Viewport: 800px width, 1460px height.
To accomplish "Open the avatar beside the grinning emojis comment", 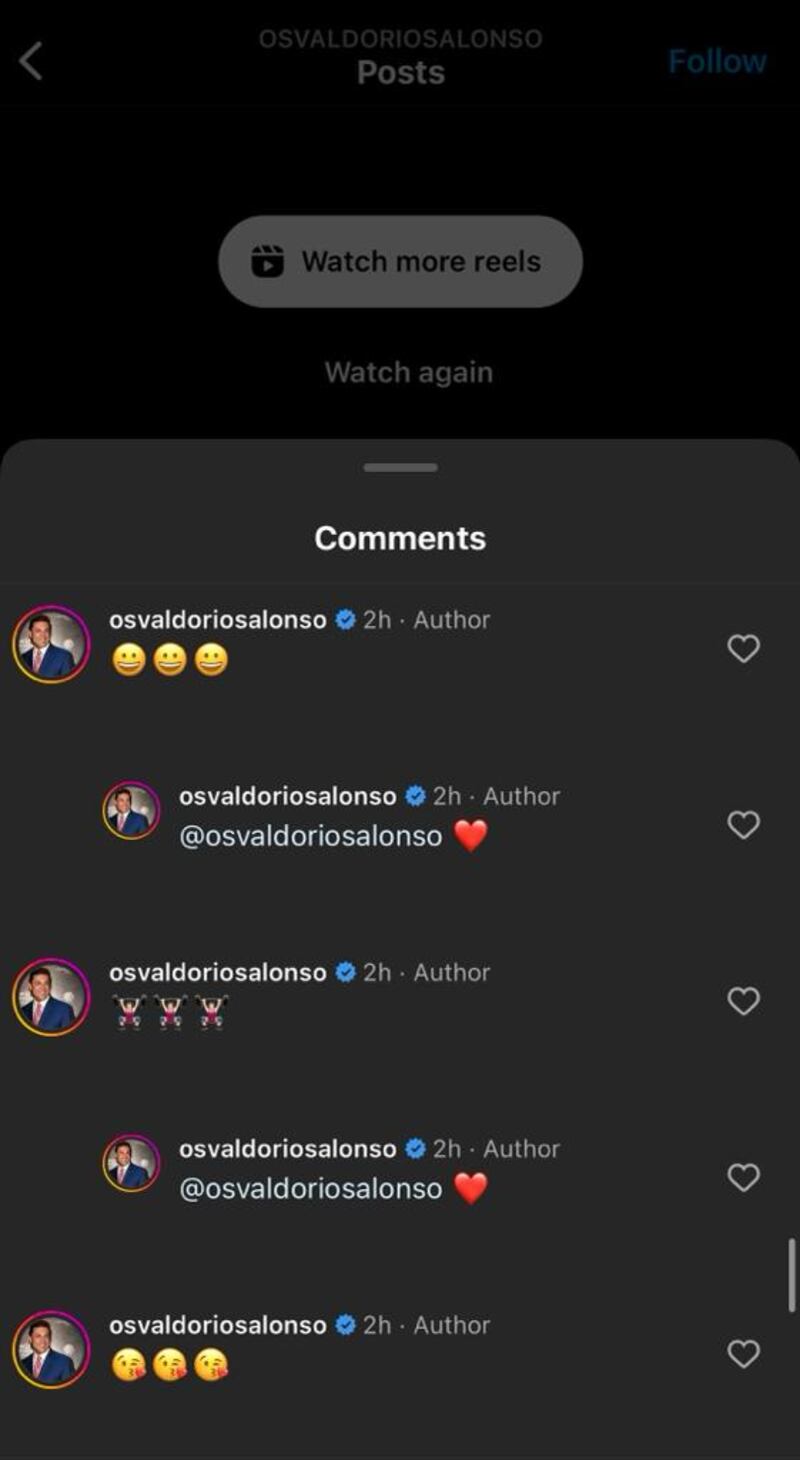I will pyautogui.click(x=51, y=645).
